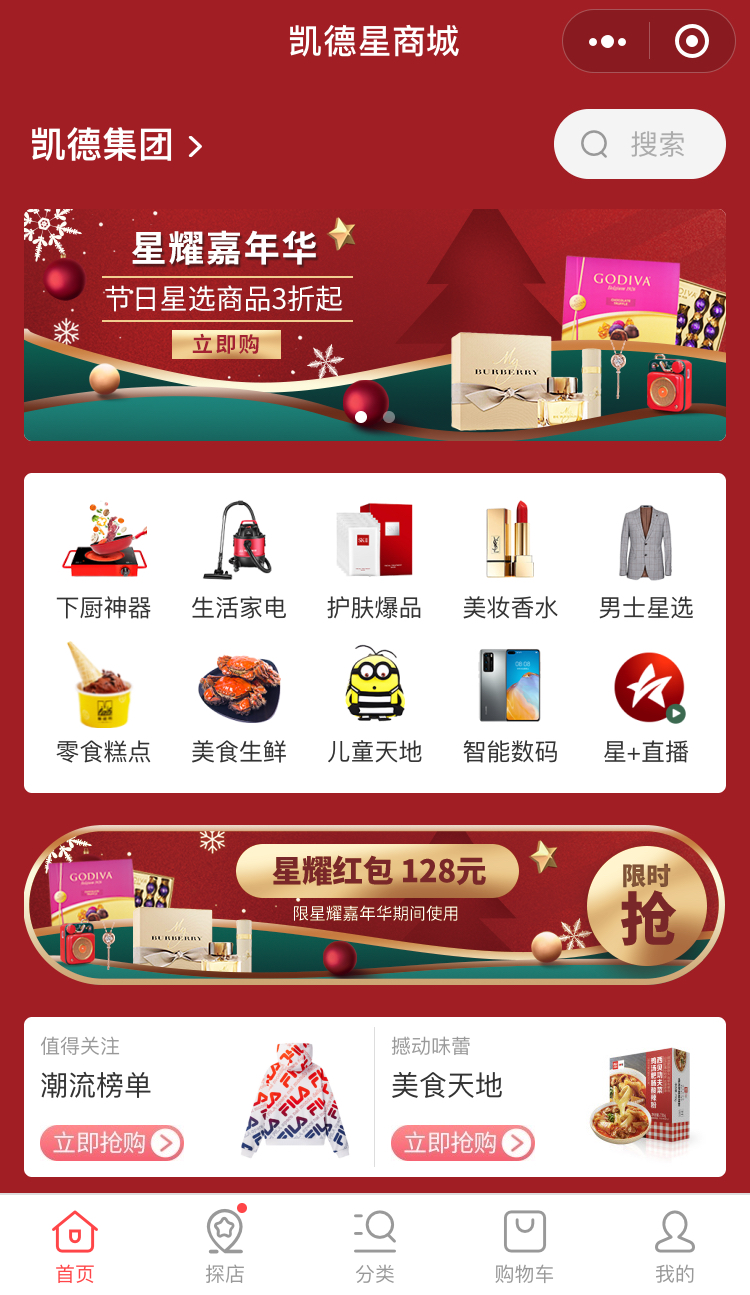Viewport: 750px width, 1295px height.
Task: Close the mini program with the circle icon
Action: (x=692, y=42)
